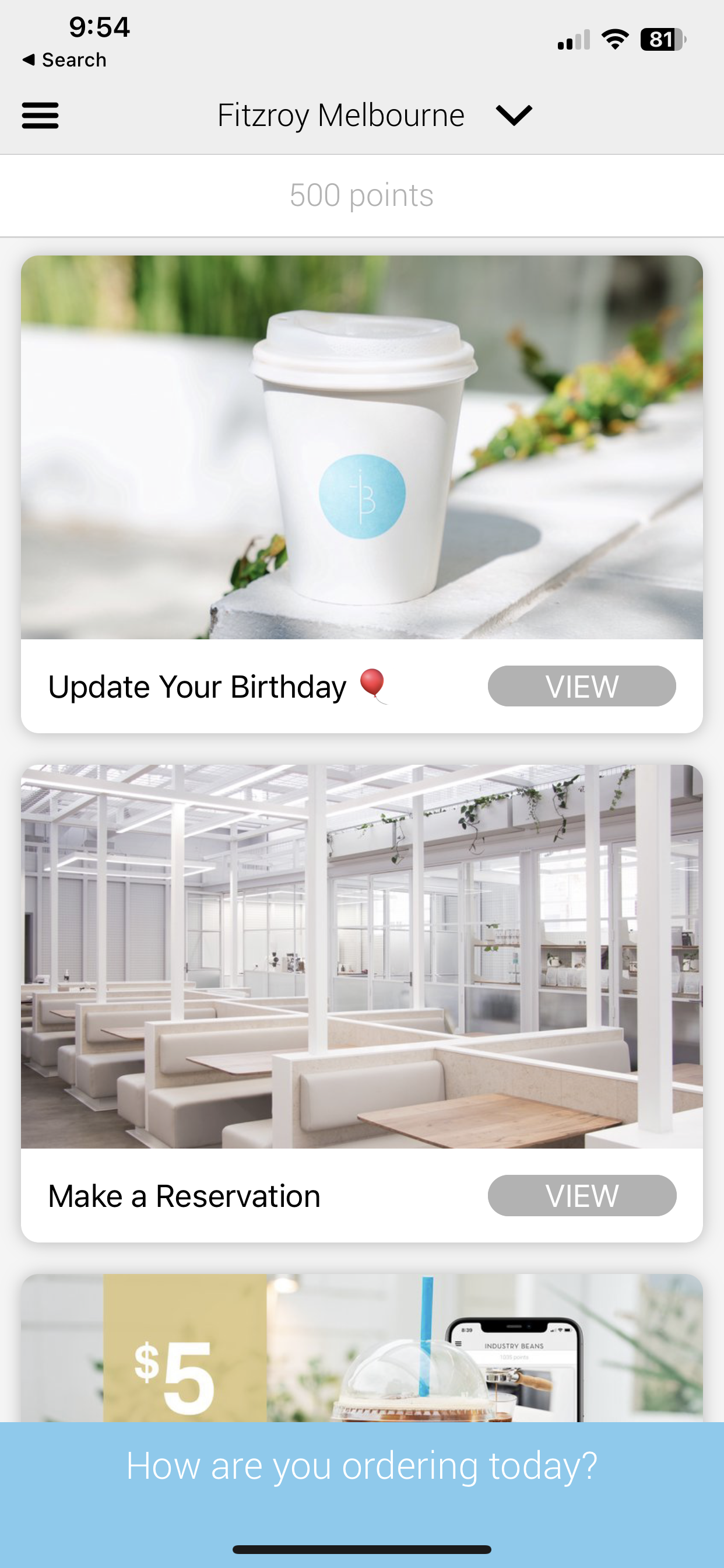View the Update Your Birthday offer
The height and width of the screenshot is (1568, 724).
[x=582, y=686]
